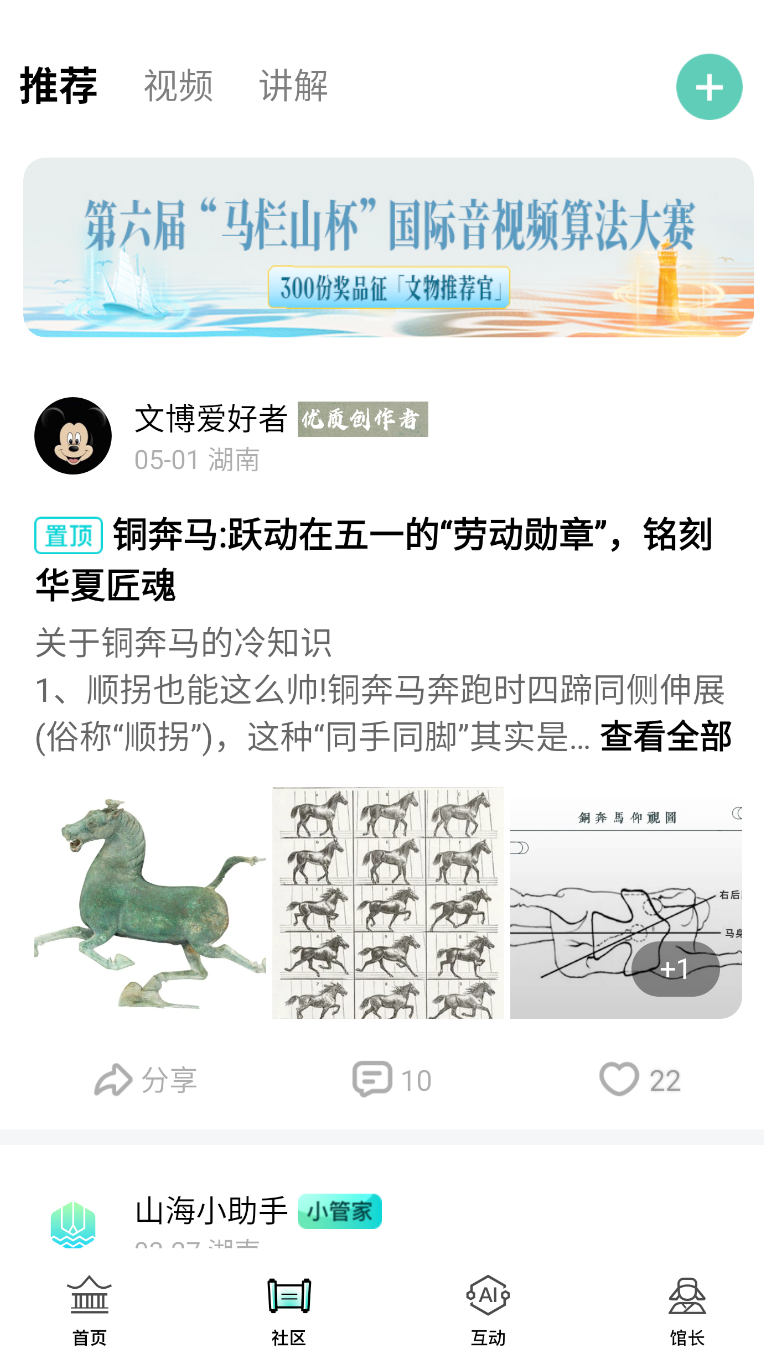Image resolution: width=764 pixels, height=1349 pixels.
Task: Expand the post with 查看全部
Action: pyautogui.click(x=666, y=737)
